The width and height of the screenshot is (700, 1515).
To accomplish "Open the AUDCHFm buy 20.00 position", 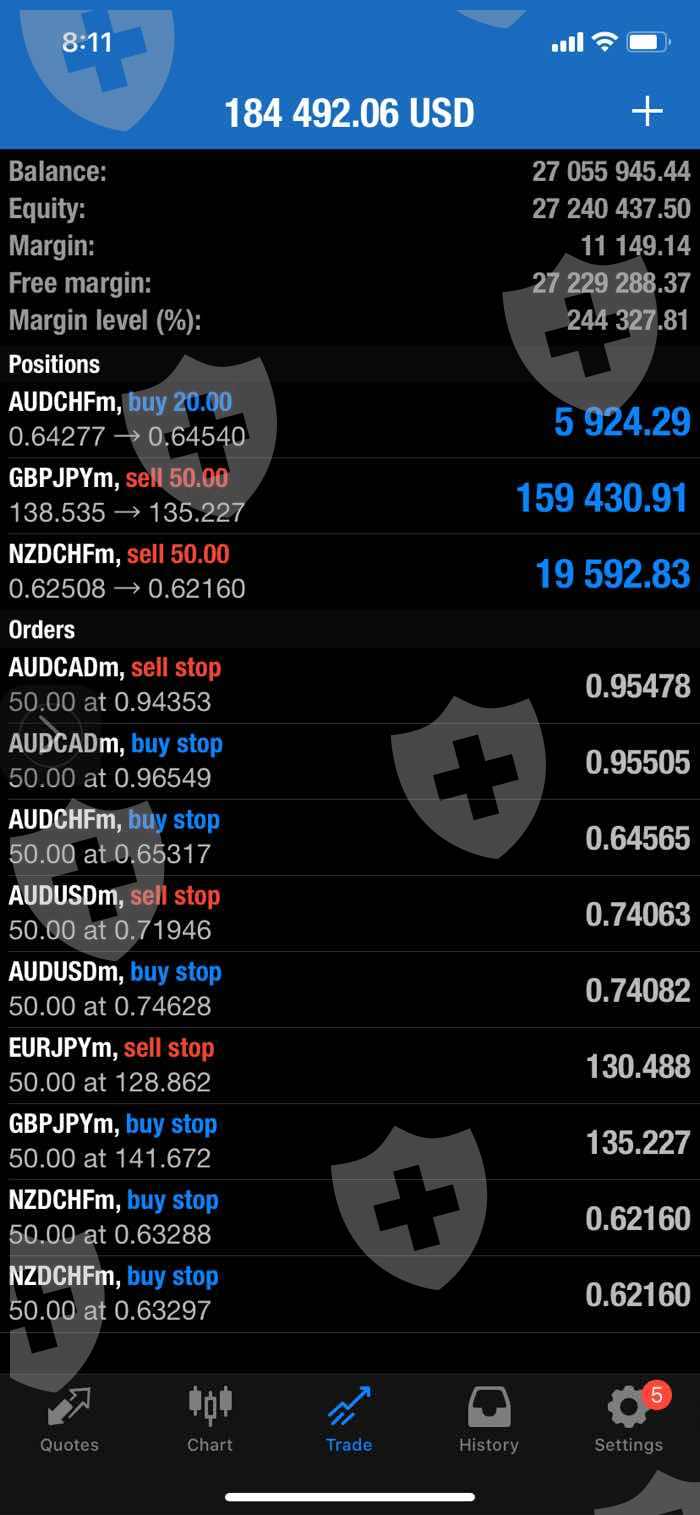I will 350,420.
